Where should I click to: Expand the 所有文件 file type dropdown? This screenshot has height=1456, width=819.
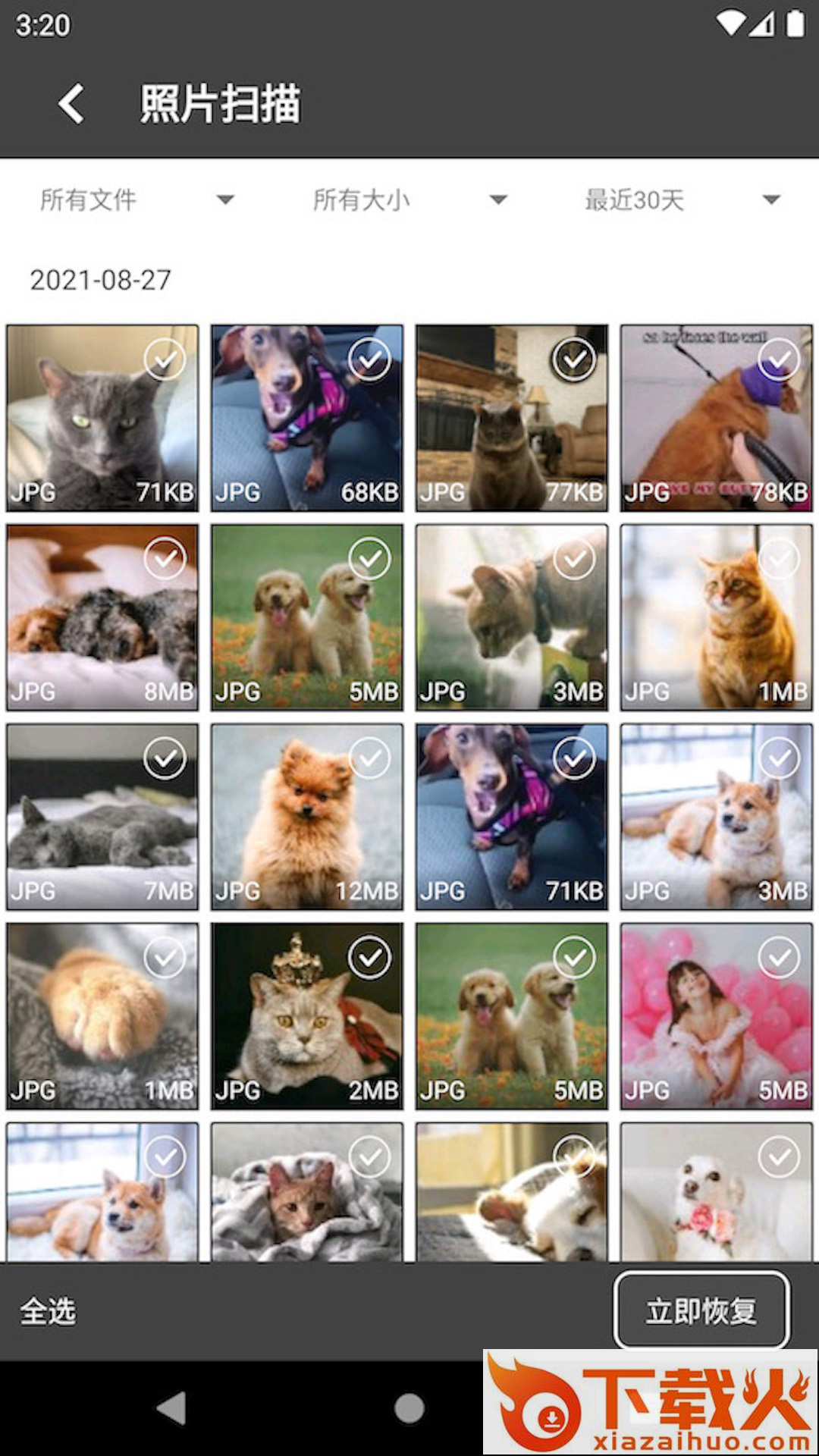[x=136, y=200]
